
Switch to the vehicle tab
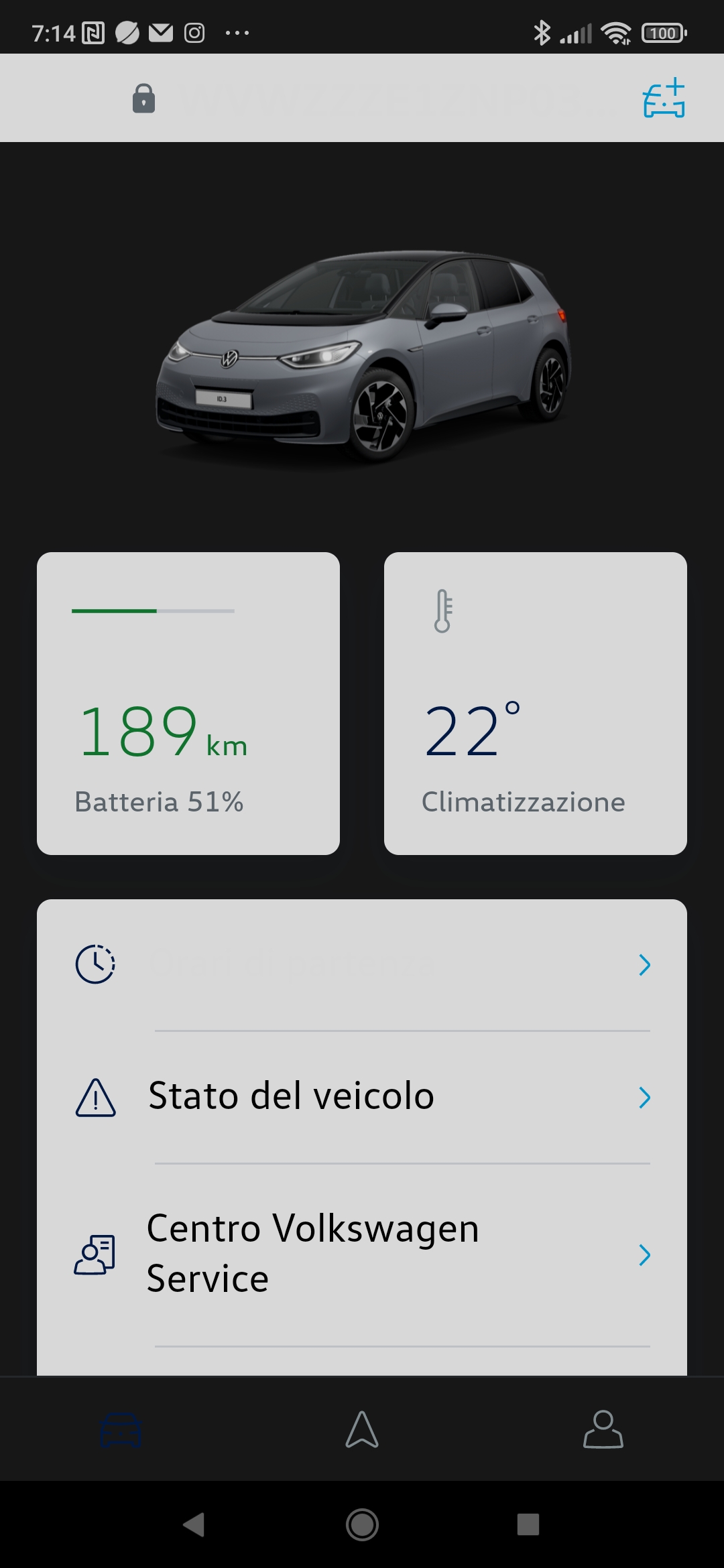point(121,1429)
